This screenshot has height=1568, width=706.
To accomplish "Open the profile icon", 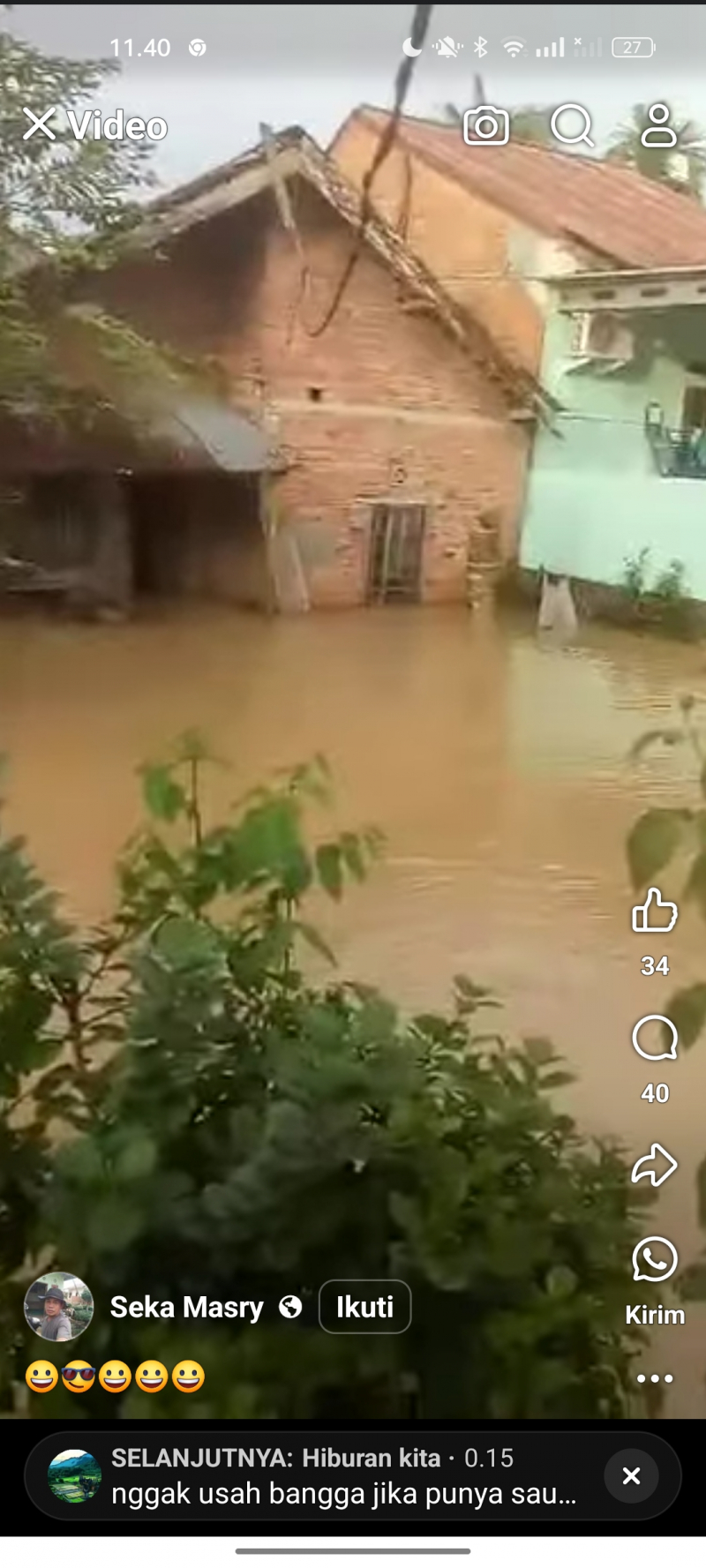I will point(658,125).
